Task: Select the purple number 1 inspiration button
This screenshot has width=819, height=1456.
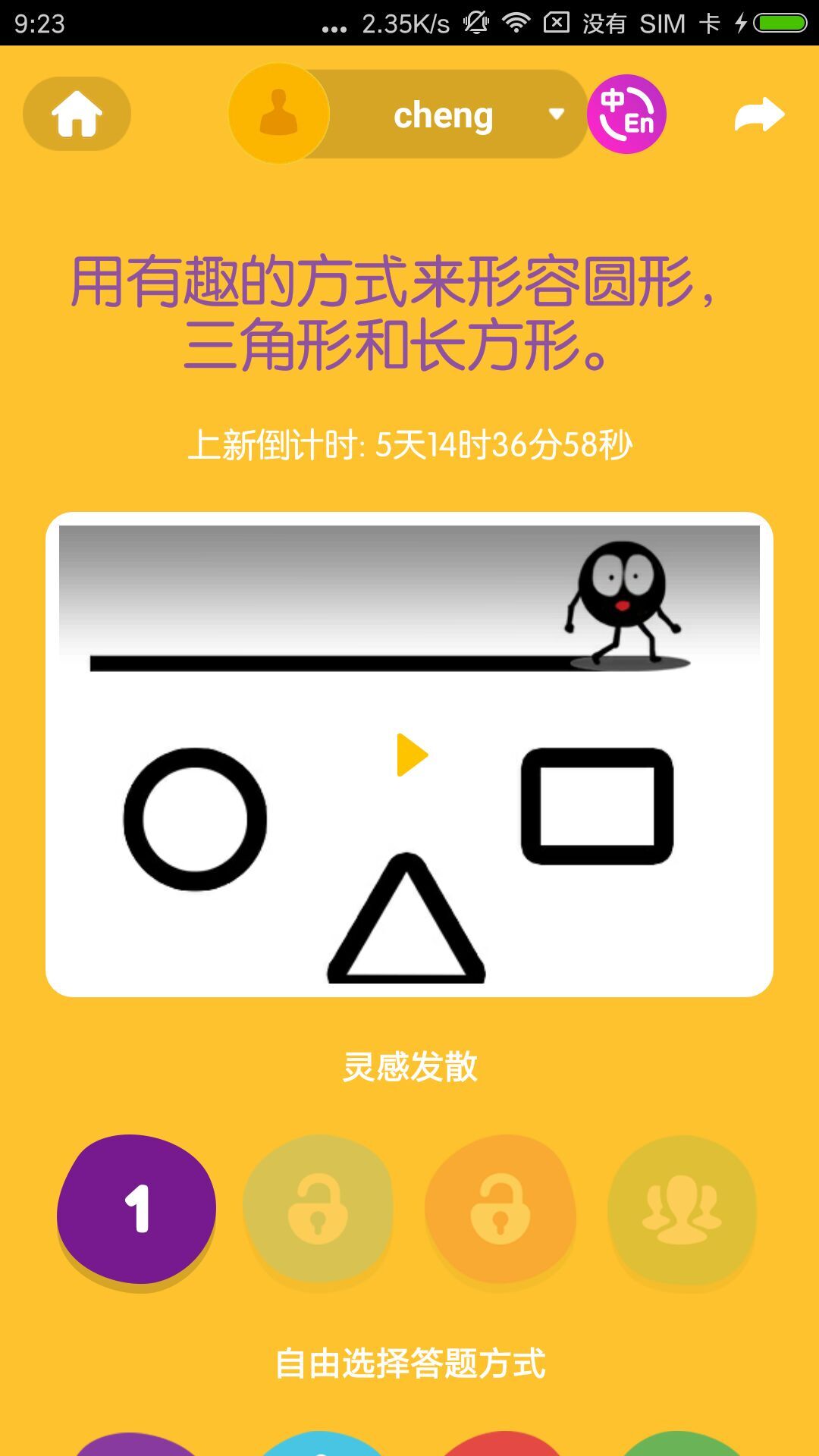Action: coord(136,1209)
